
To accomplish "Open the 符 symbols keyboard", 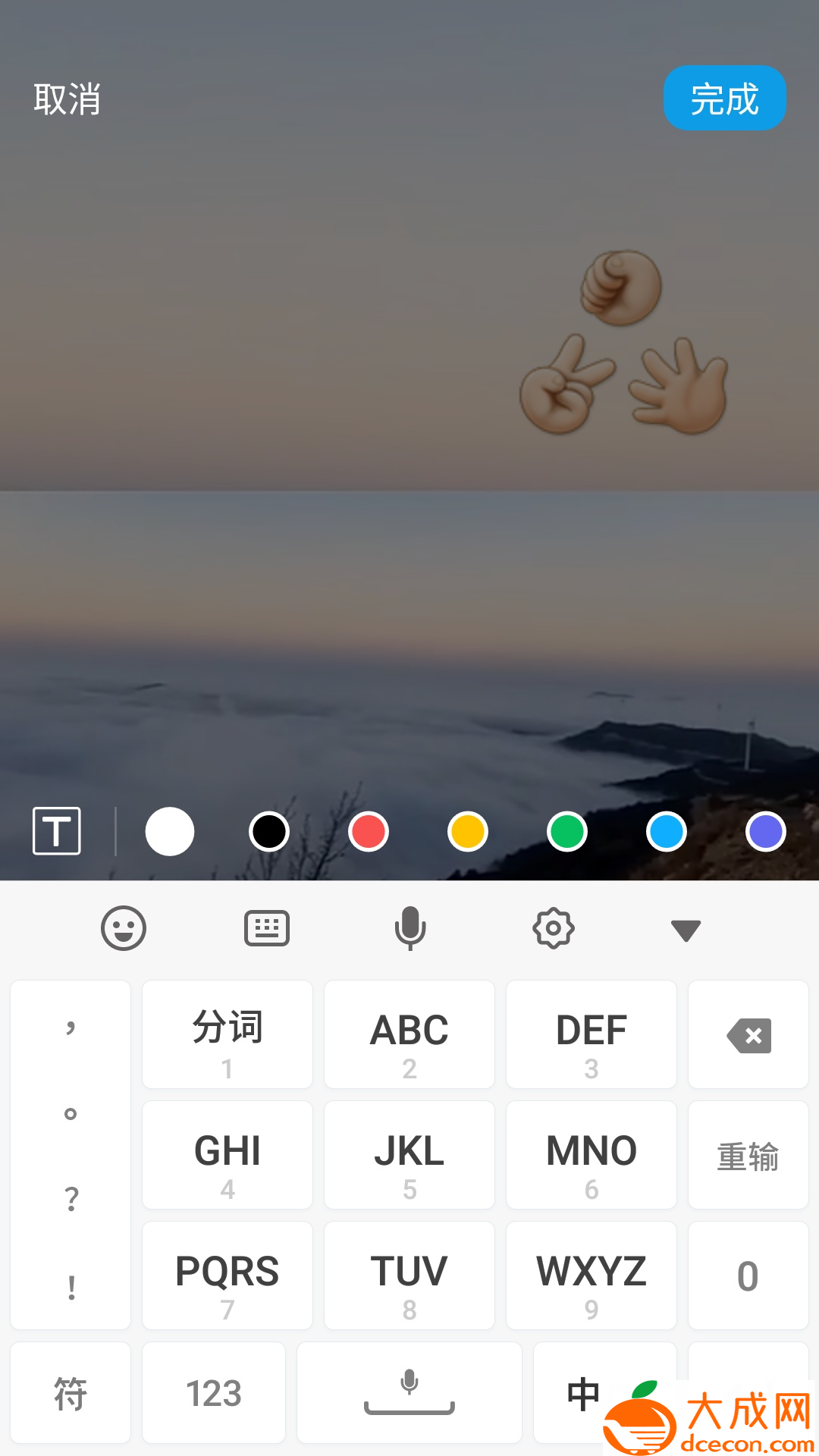I will tap(71, 1393).
